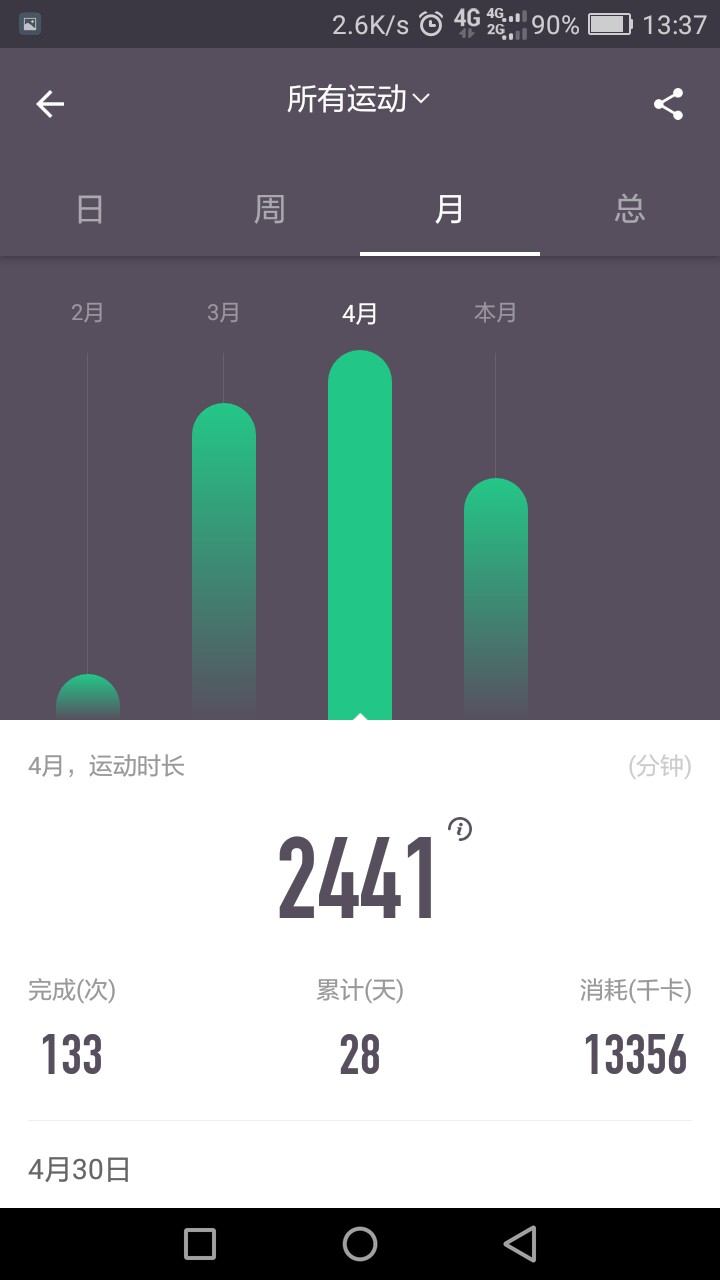Open recent apps with the square button
The image size is (720, 1280).
[x=200, y=1244]
